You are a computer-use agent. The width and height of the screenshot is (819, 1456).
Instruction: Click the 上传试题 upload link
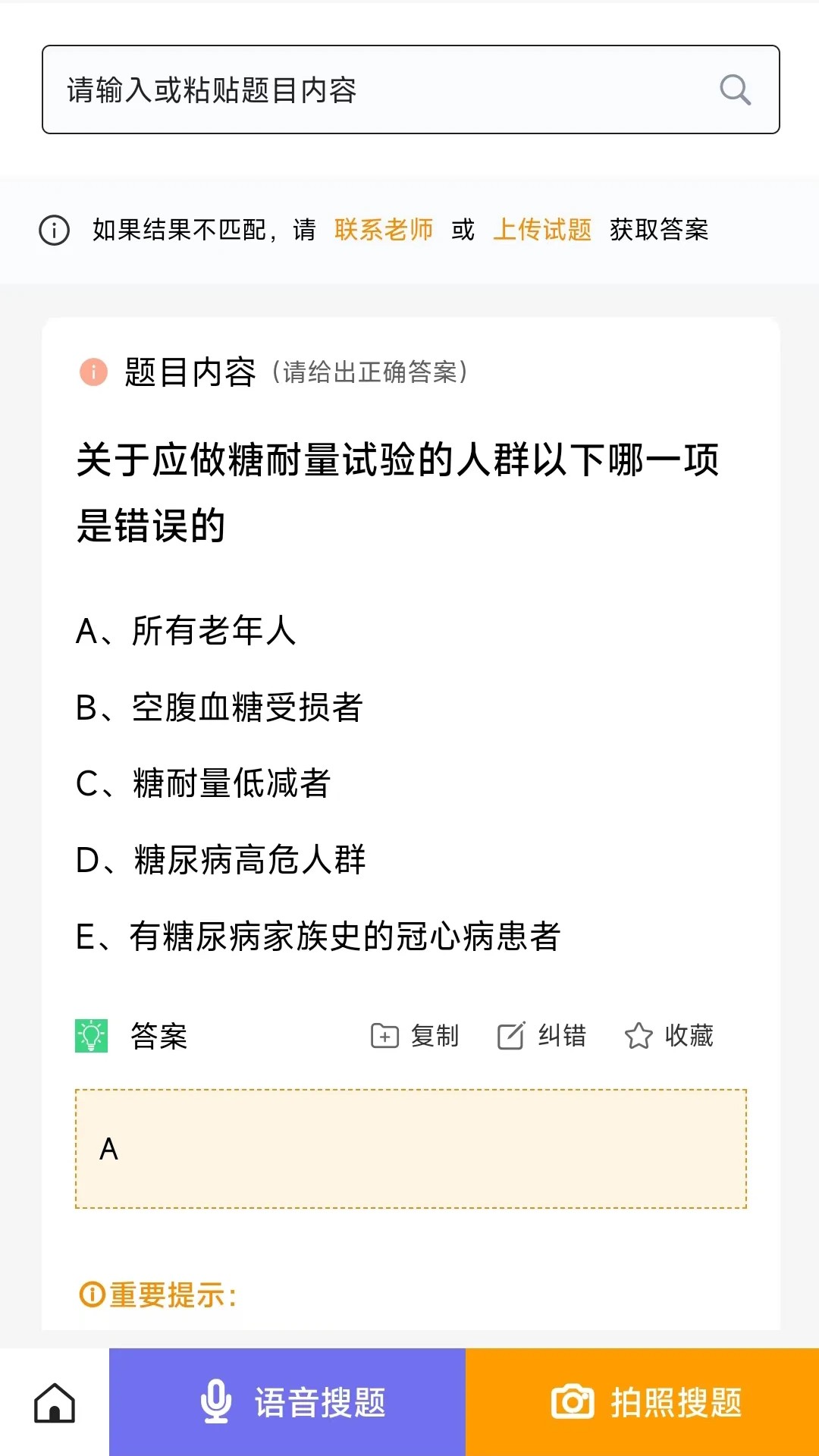pyautogui.click(x=544, y=230)
